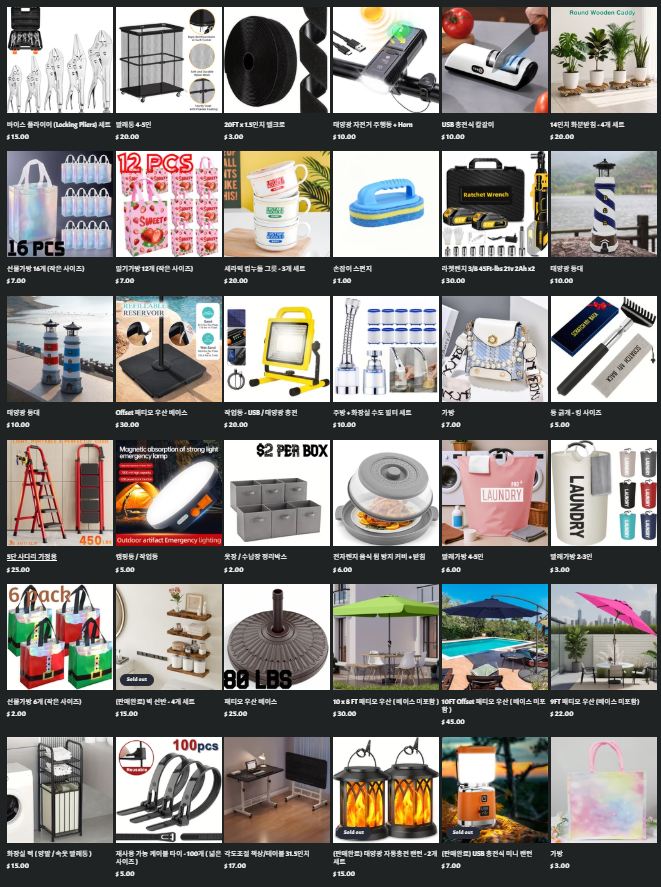The height and width of the screenshot is (887, 661).
Task: Open the Locking Pliers set product
Action: (60, 60)
